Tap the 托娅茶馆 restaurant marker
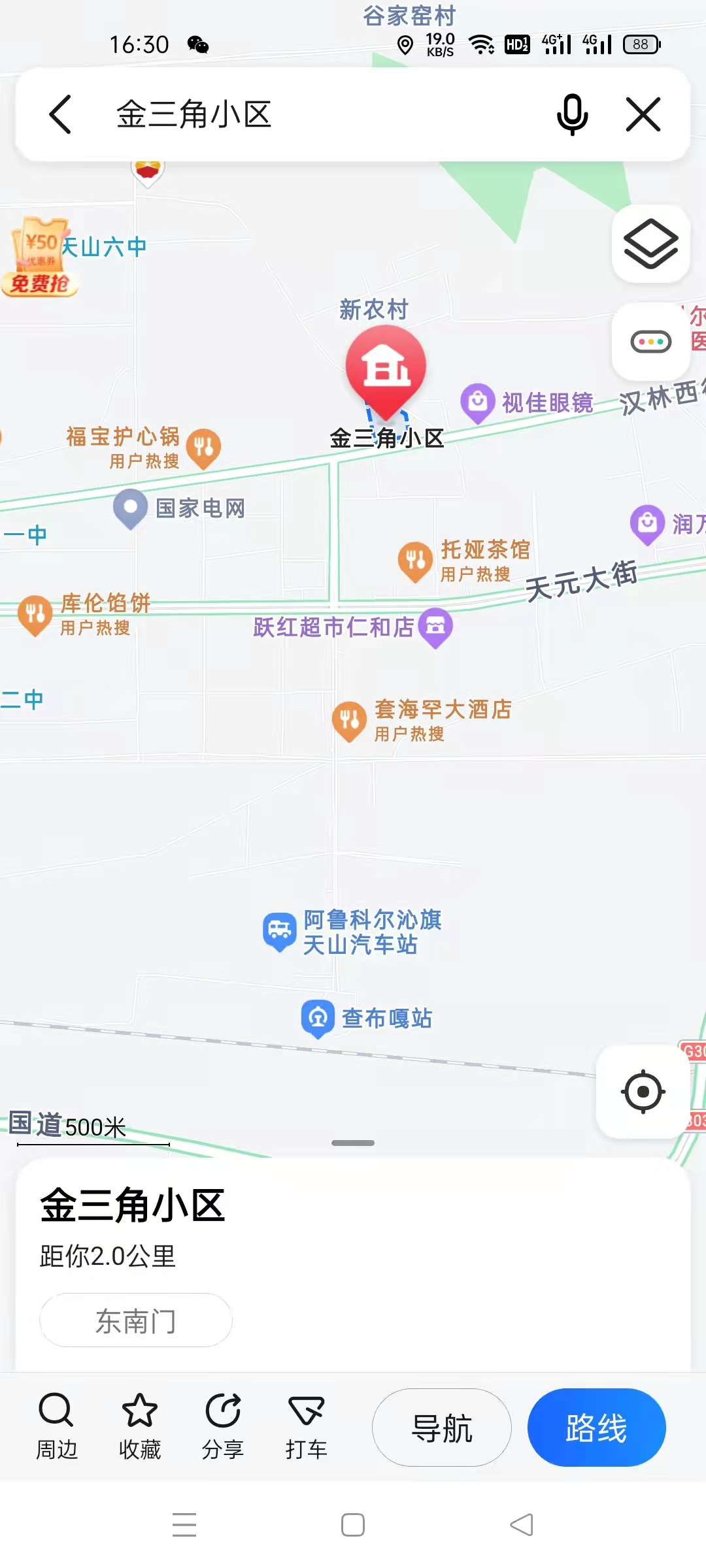 (x=415, y=560)
